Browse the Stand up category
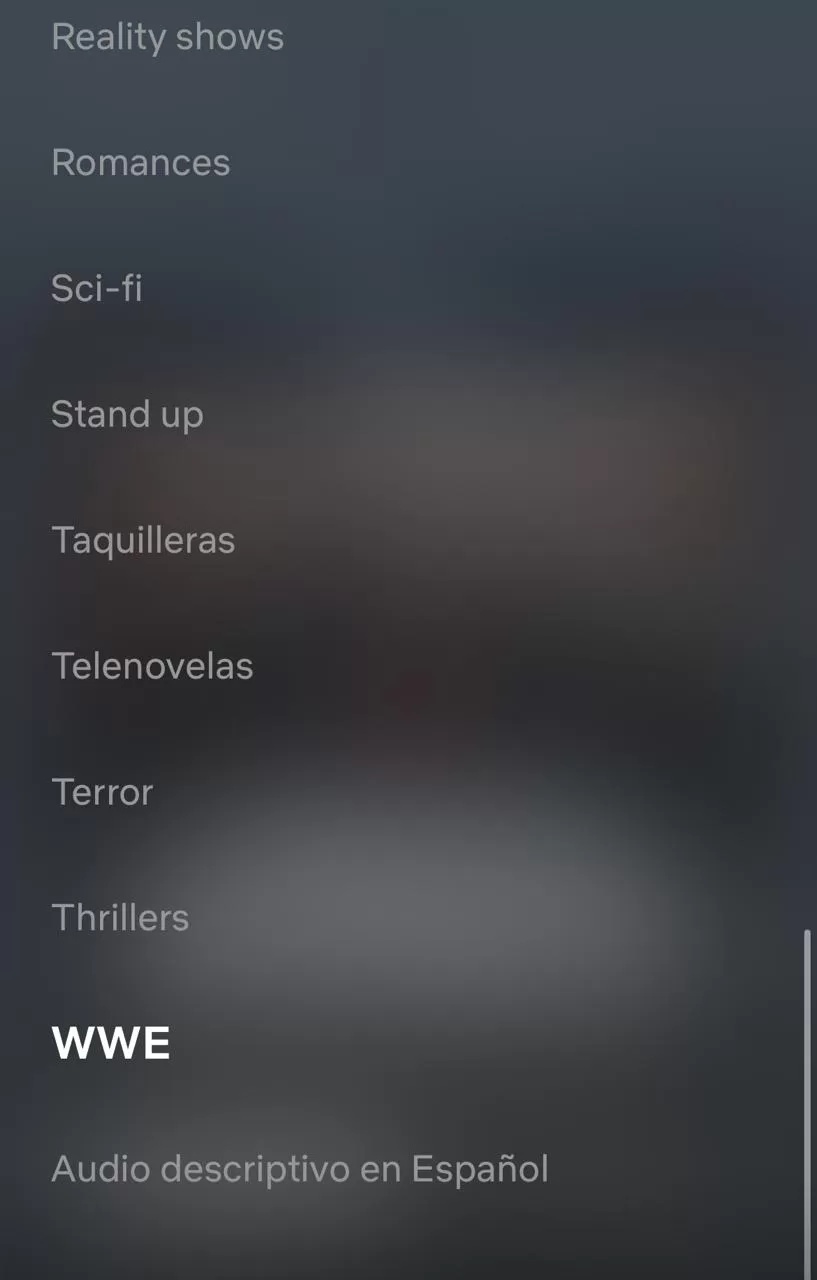817x1280 pixels. click(x=127, y=414)
